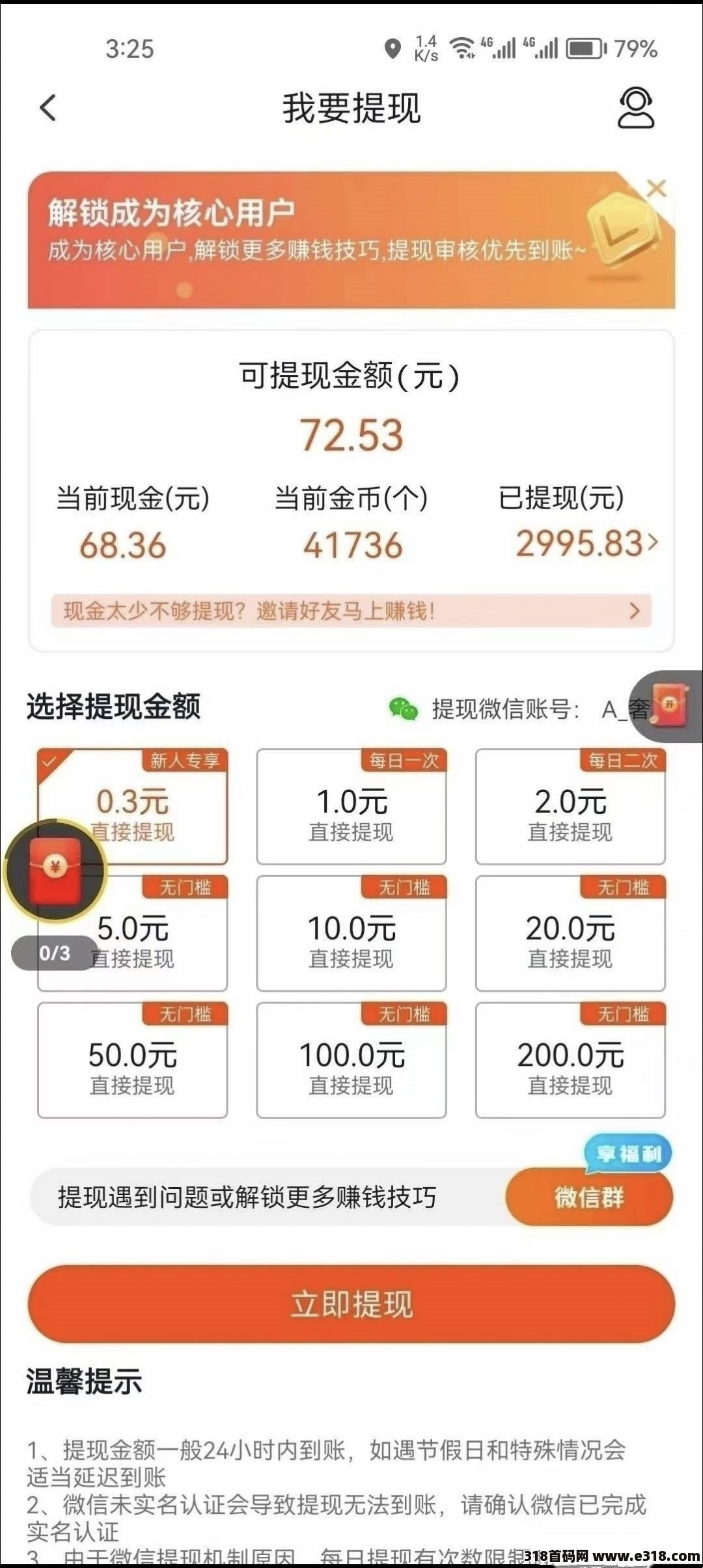
Task: Choose the 200.0元 withdrawal amount
Action: point(570,1061)
